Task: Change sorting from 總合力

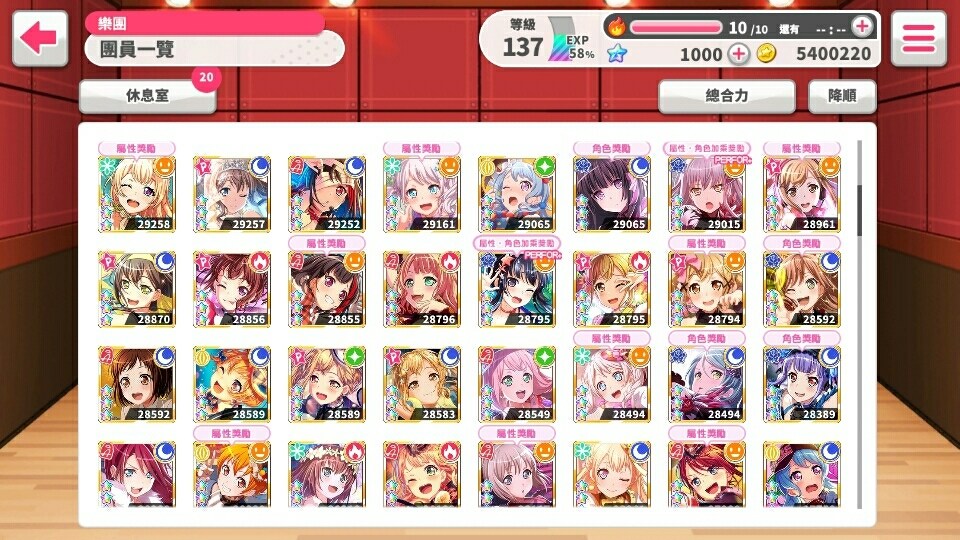Action: (726, 97)
